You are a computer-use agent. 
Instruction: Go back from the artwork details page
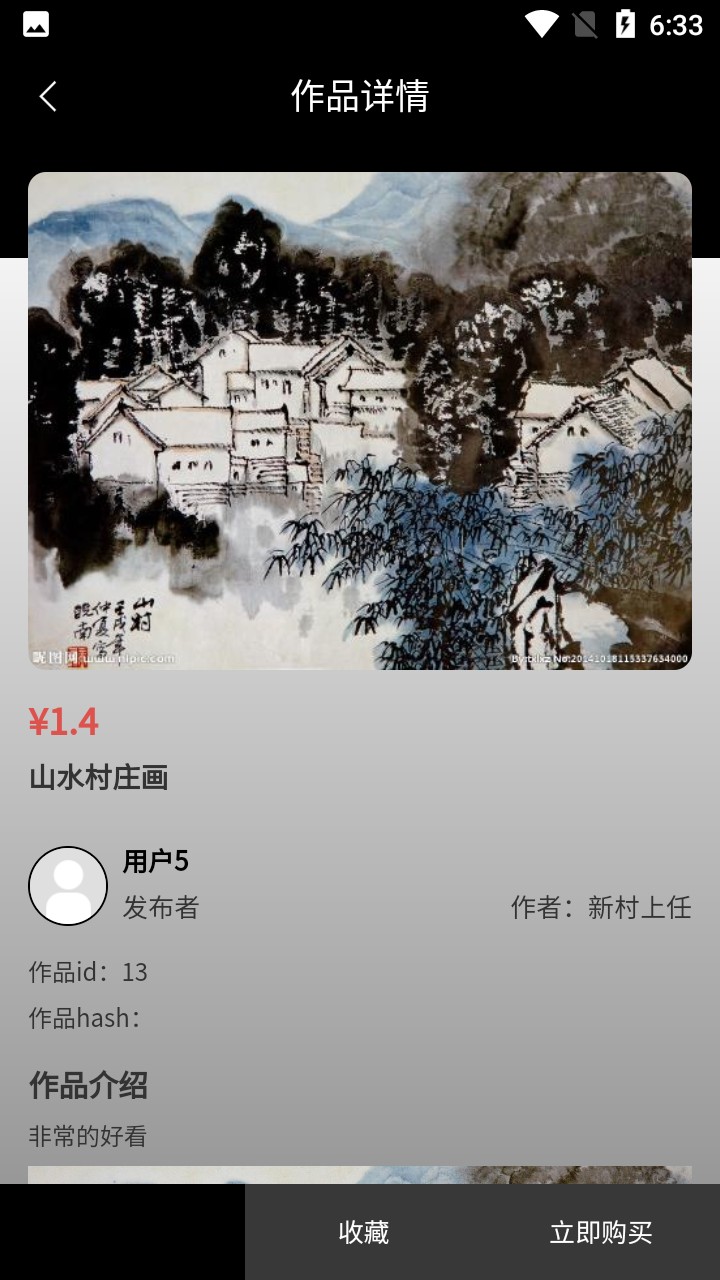click(47, 97)
